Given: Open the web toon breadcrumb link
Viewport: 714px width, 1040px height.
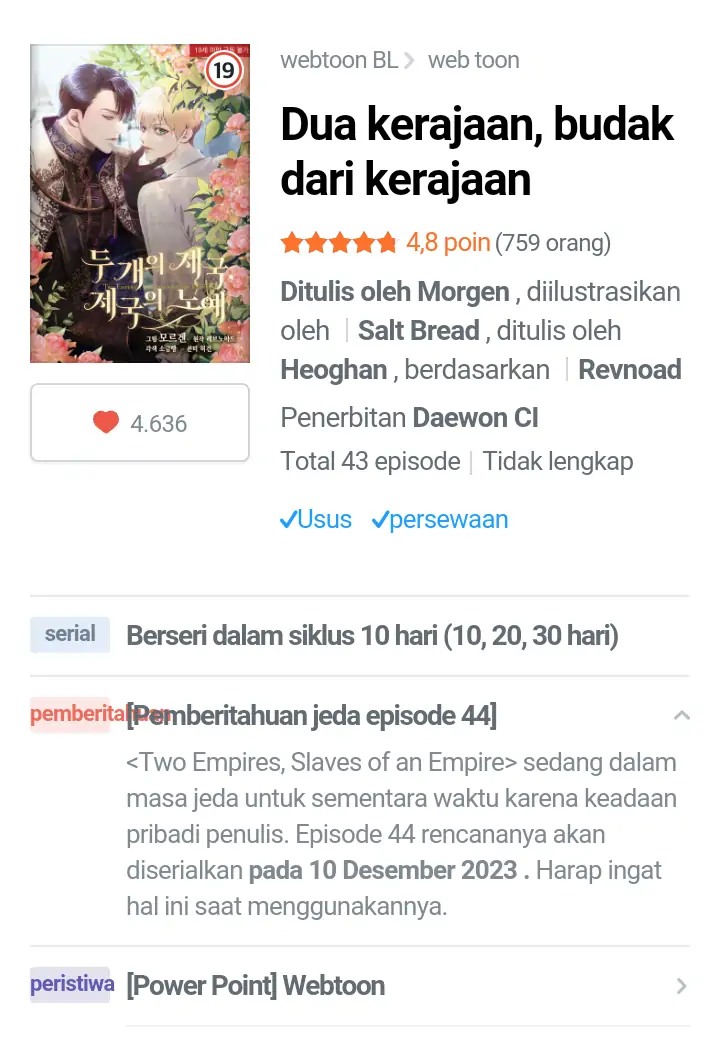Looking at the screenshot, I should [x=473, y=60].
